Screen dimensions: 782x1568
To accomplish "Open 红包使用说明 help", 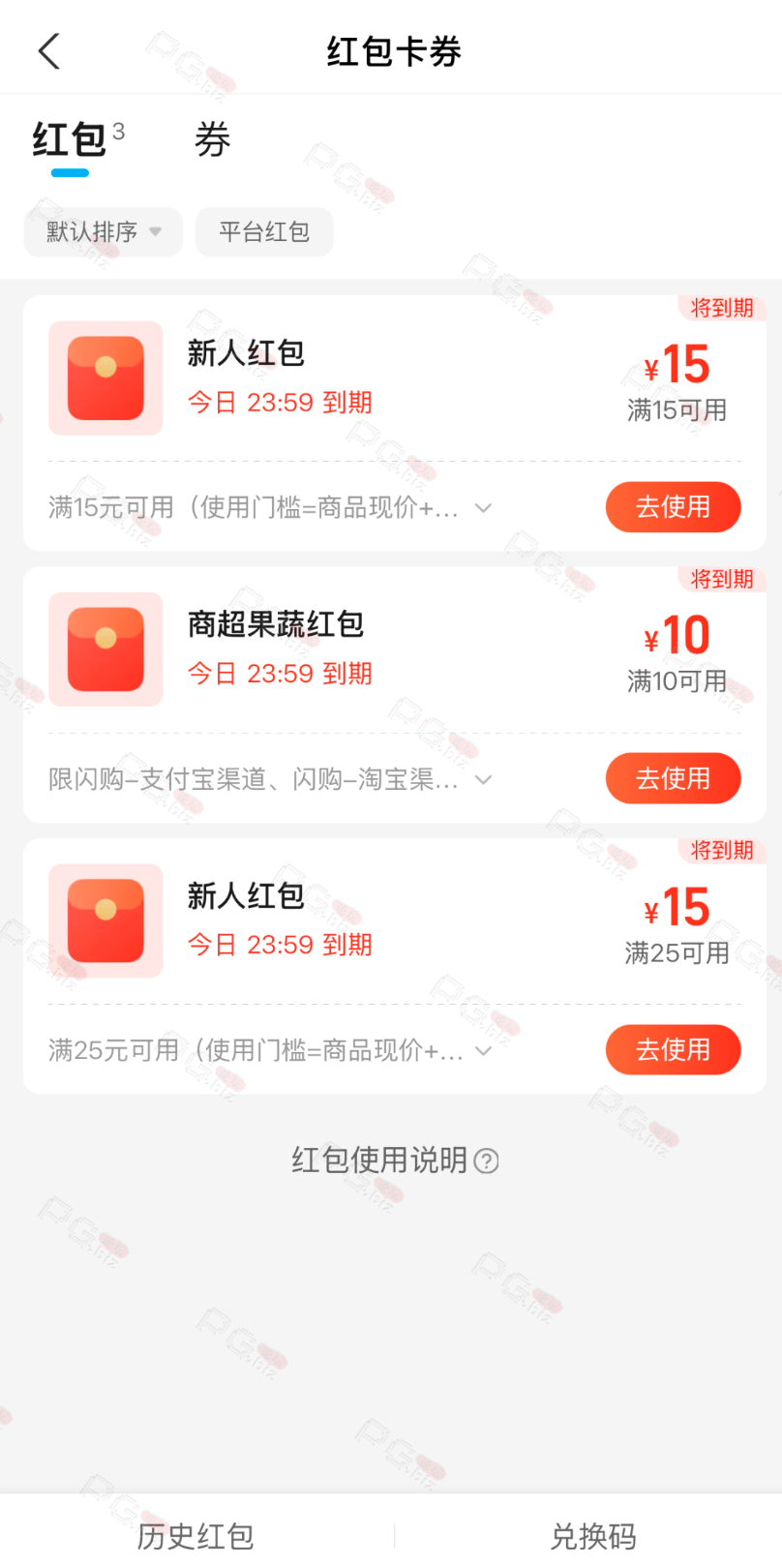I will 395,1160.
